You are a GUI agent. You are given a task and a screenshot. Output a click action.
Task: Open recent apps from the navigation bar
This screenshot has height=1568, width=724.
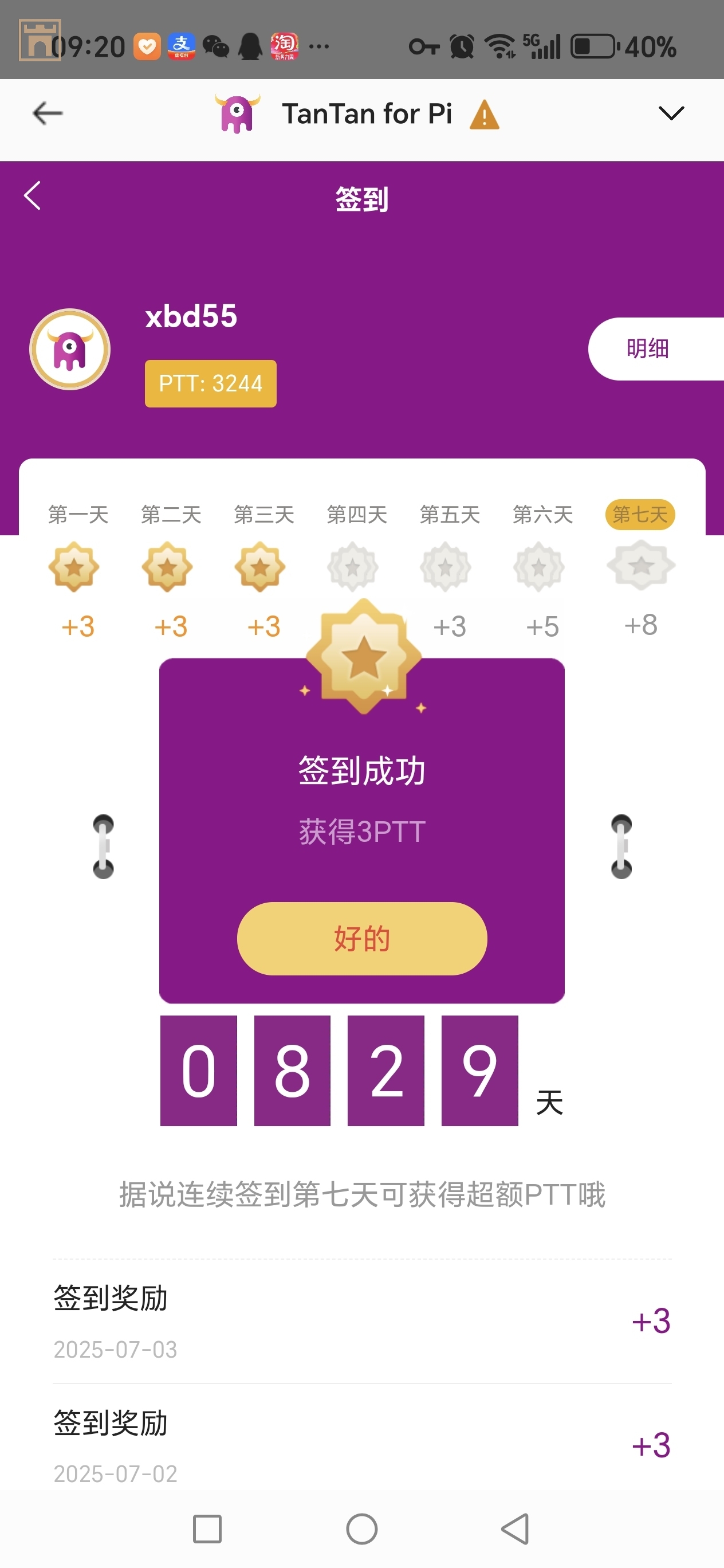coord(207,1528)
